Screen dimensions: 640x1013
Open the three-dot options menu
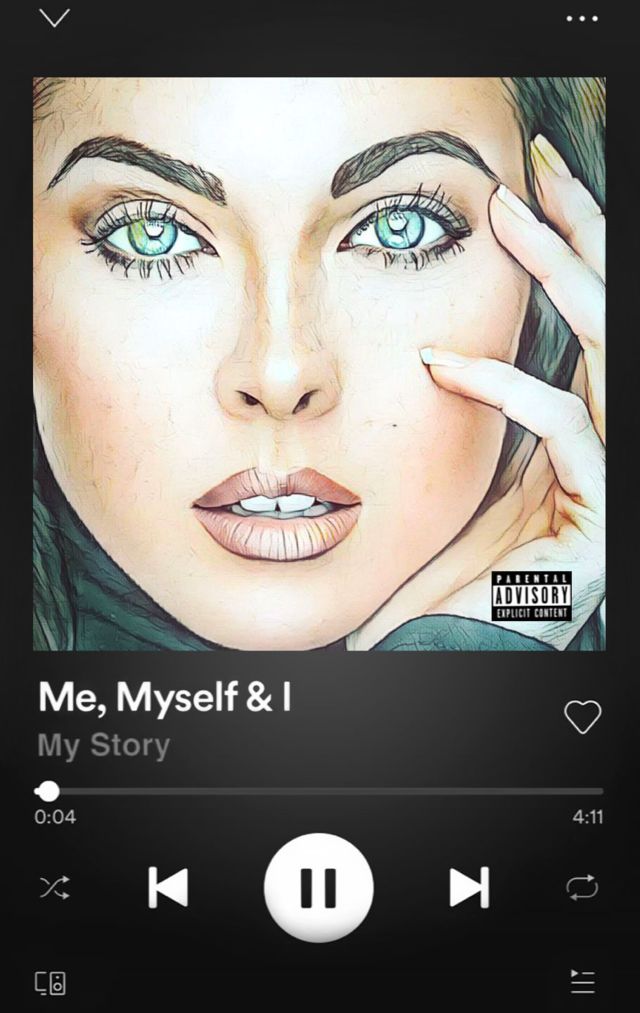(581, 18)
